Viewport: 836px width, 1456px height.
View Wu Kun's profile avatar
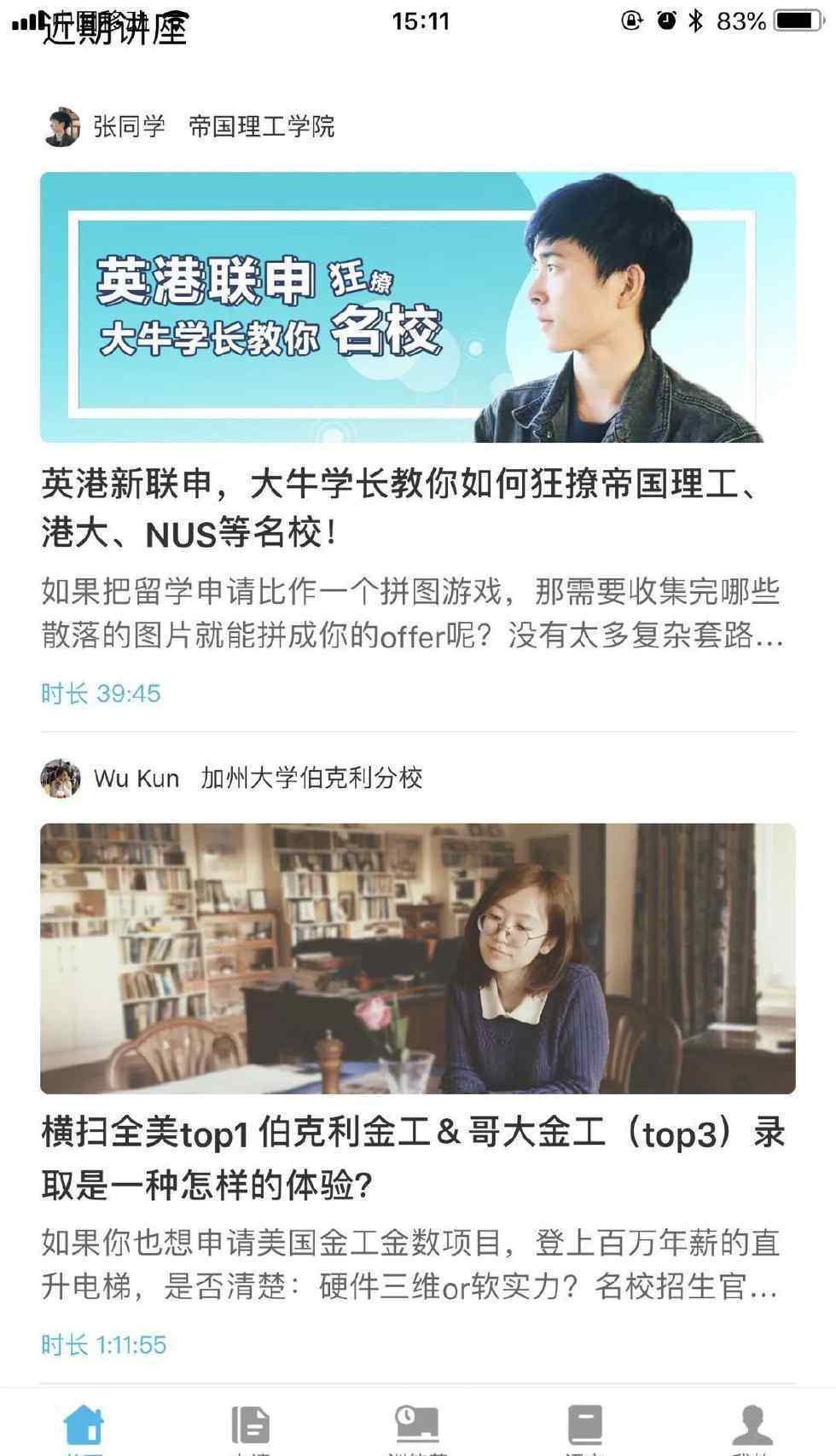[61, 778]
